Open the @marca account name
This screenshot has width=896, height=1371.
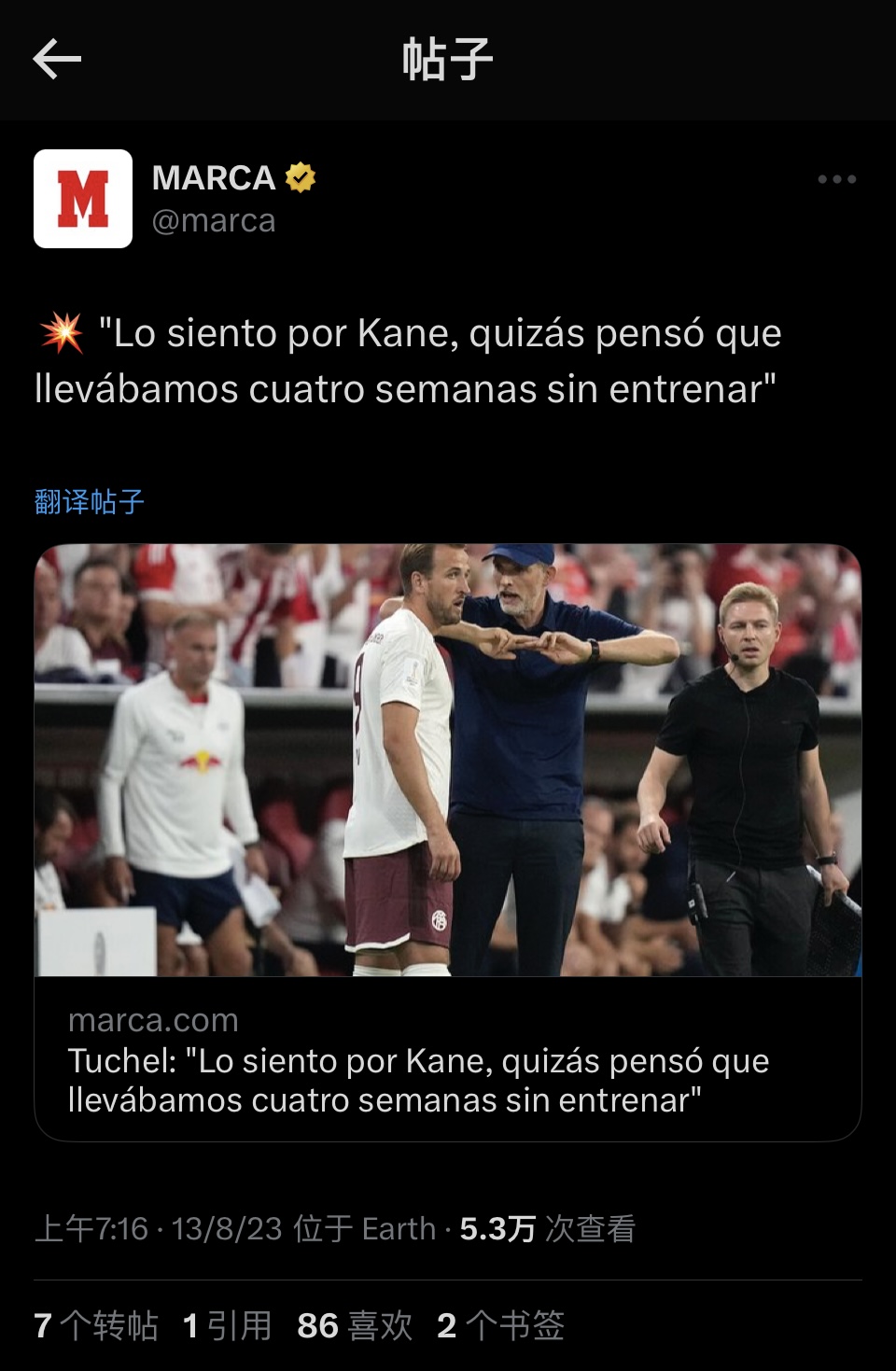click(214, 221)
